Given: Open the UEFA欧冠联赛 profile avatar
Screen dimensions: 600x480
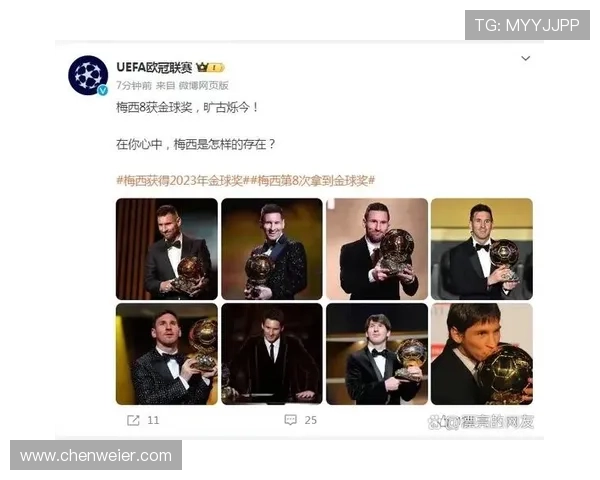Looking at the screenshot, I should coord(88,75).
